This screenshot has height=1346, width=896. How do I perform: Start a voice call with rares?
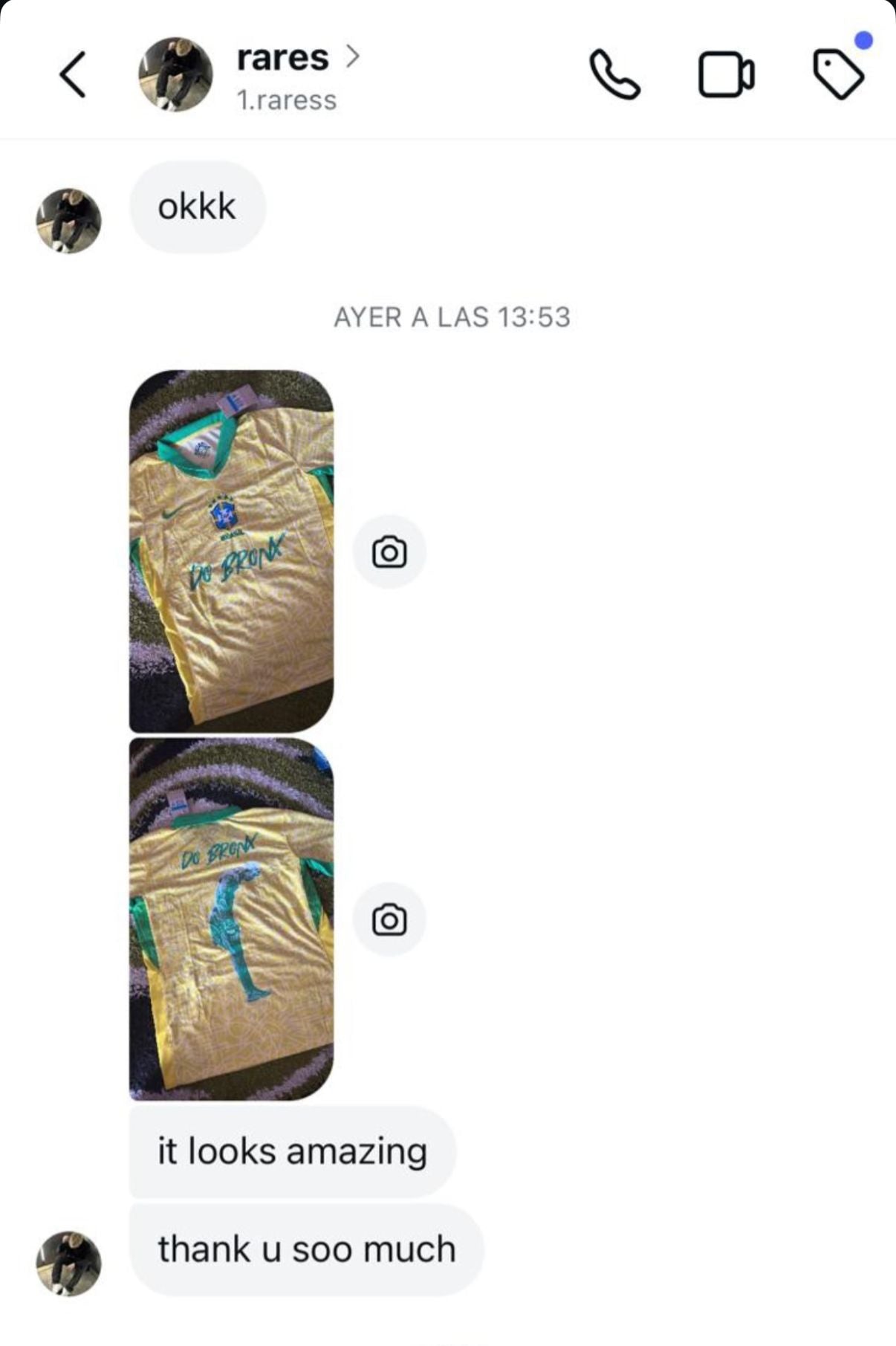tap(614, 74)
